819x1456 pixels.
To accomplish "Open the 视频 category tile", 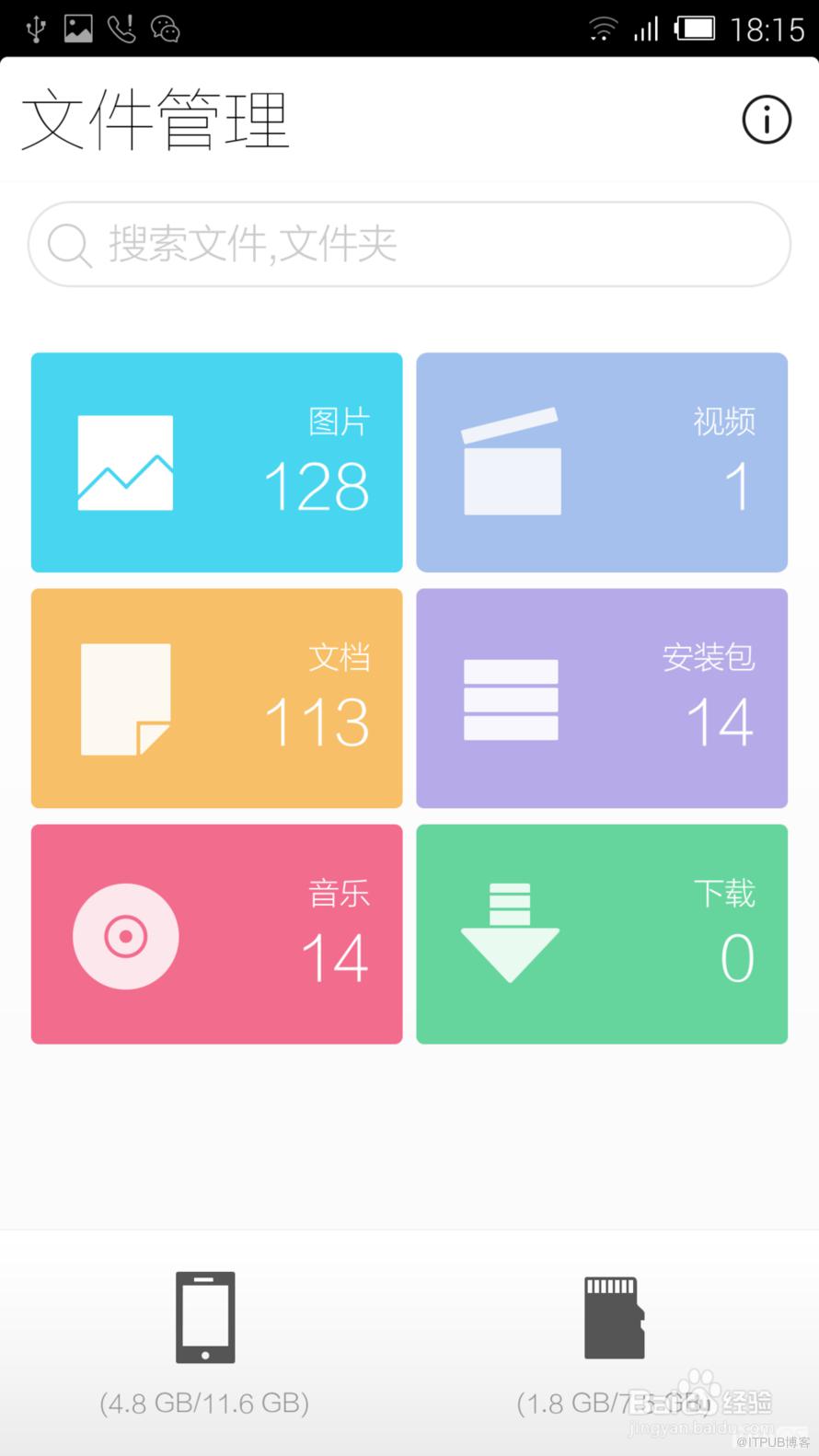I will click(602, 462).
